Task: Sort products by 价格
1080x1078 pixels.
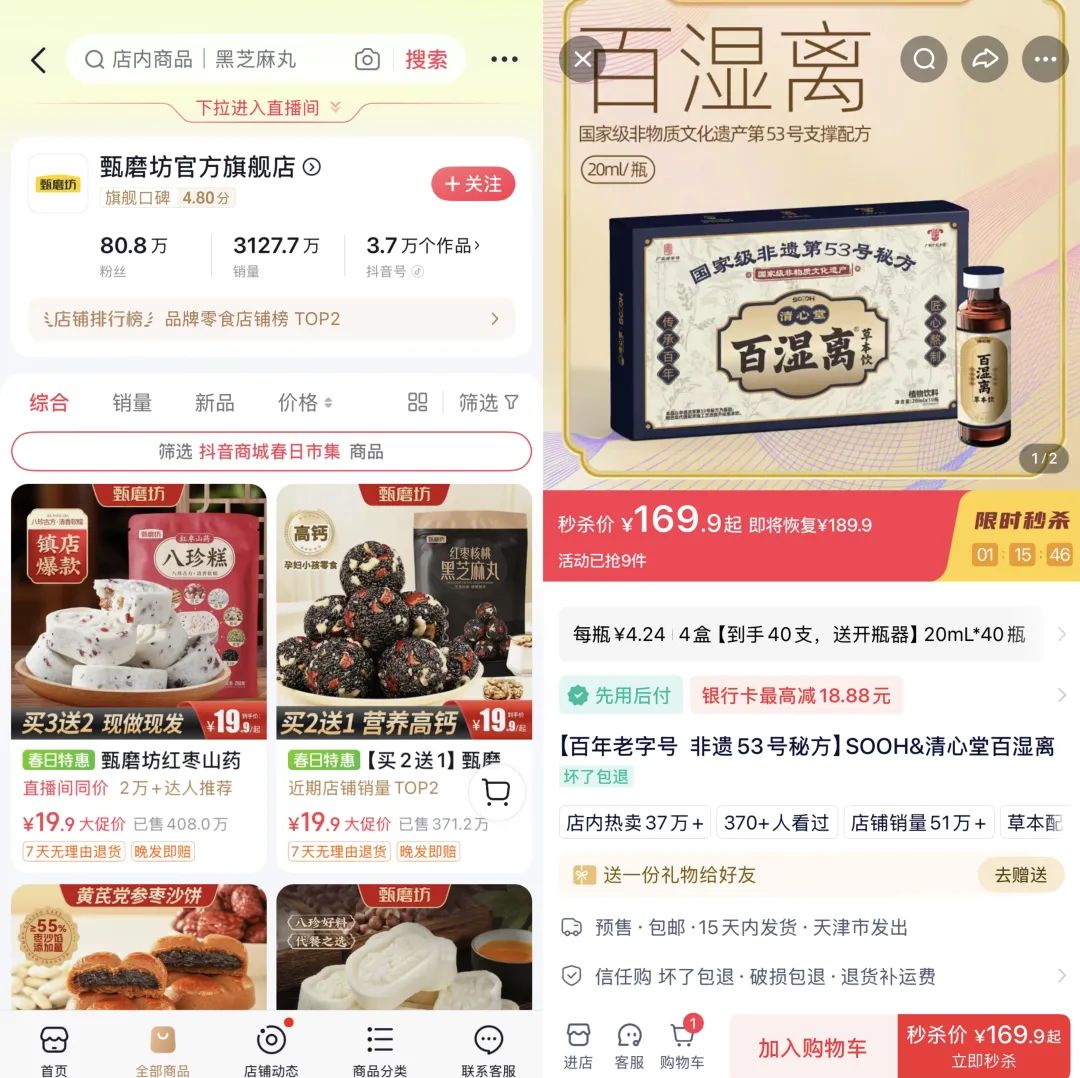Action: pos(304,403)
